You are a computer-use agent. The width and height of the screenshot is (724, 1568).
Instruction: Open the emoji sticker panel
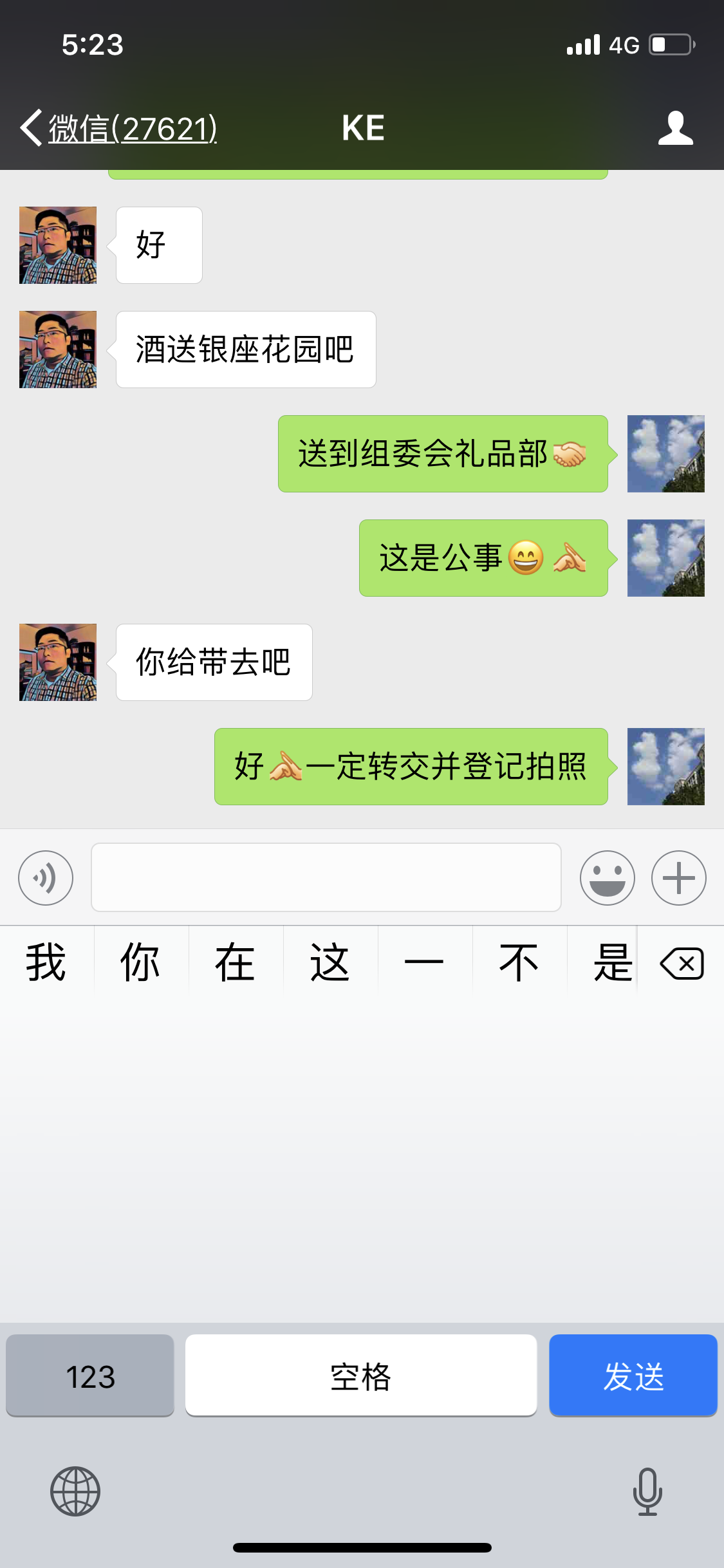click(607, 878)
